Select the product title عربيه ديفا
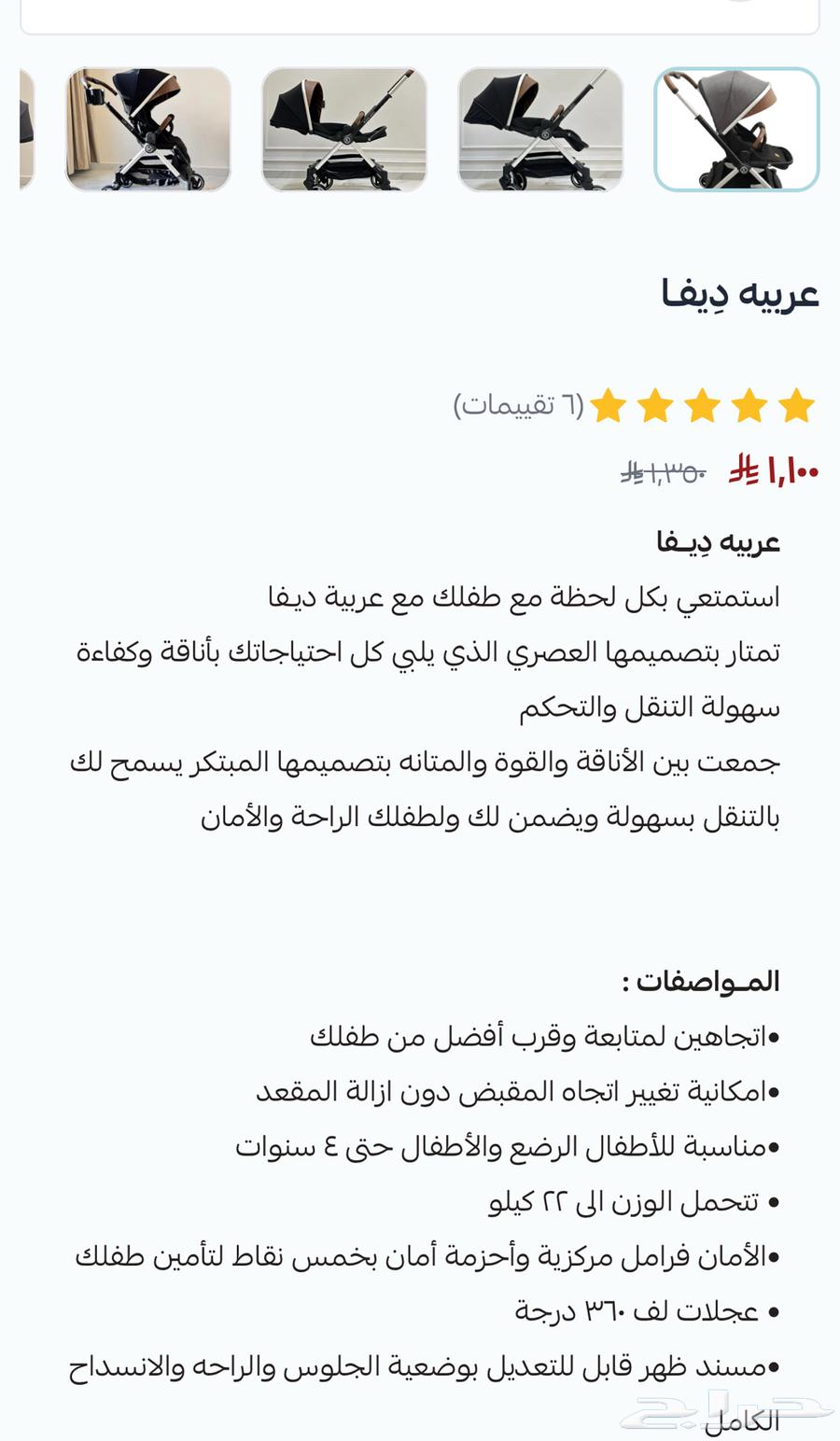Viewport: 840px width, 1441px height. click(x=737, y=292)
